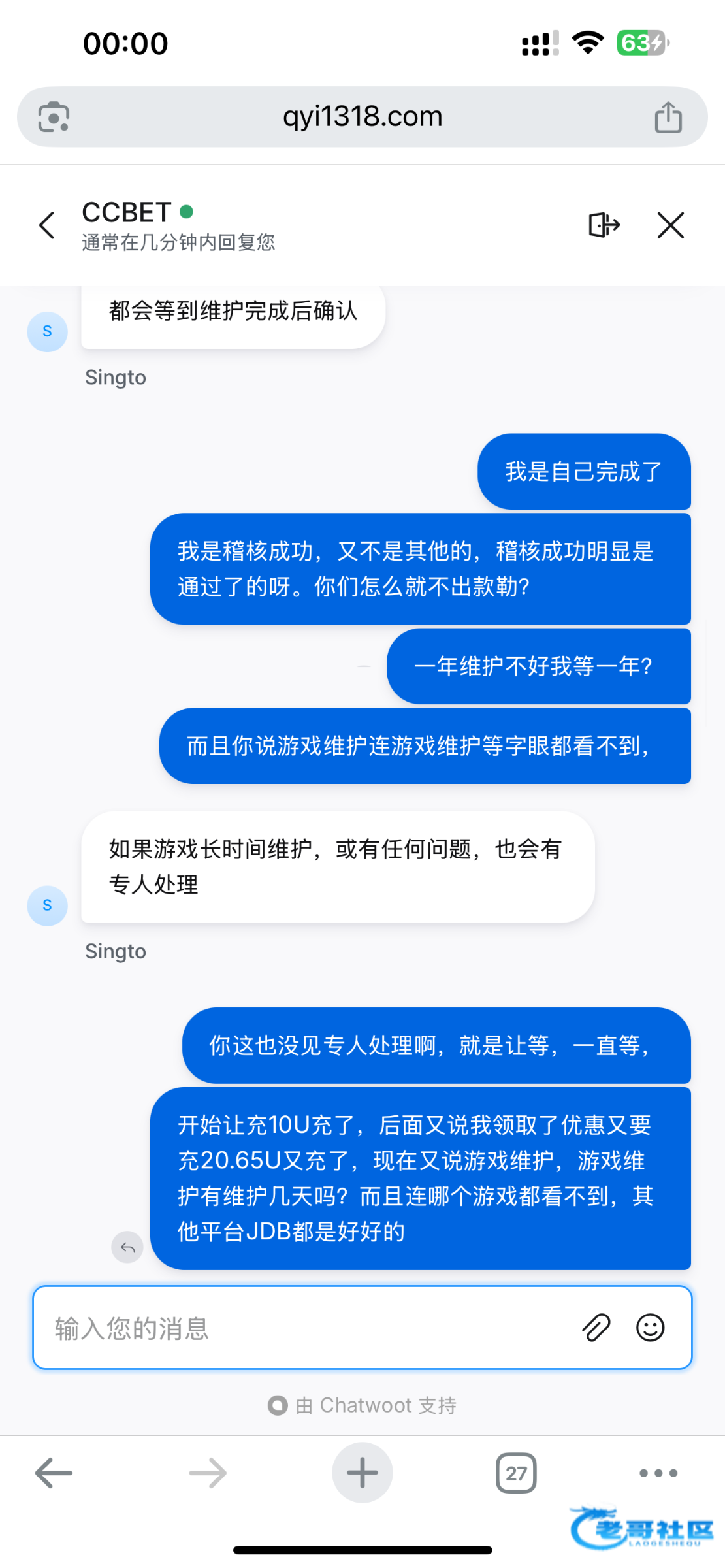Screen dimensions: 725x1568
Task: Share this page from the address bar
Action: point(668,117)
